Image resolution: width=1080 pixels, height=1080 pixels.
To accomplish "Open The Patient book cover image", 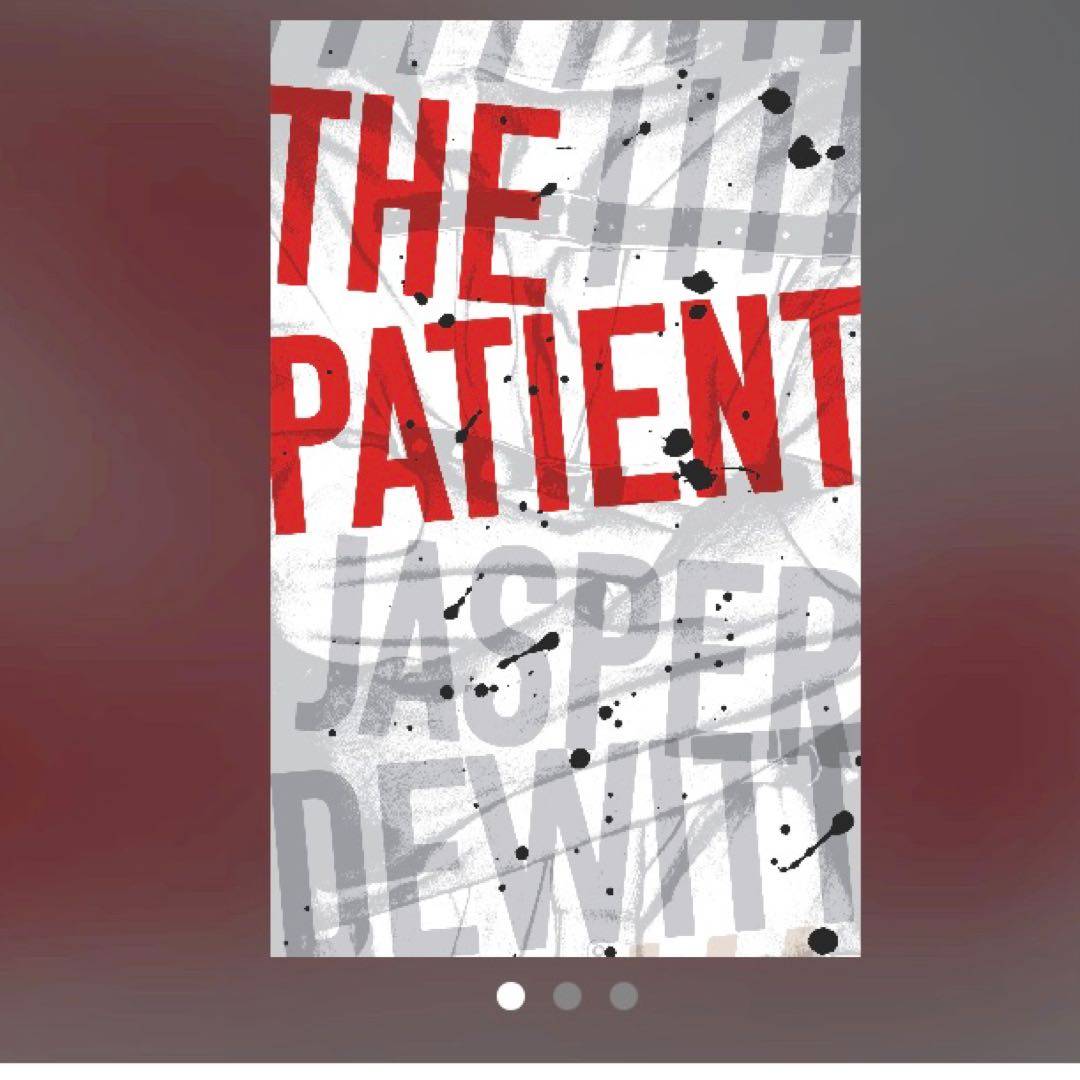I will [565, 488].
